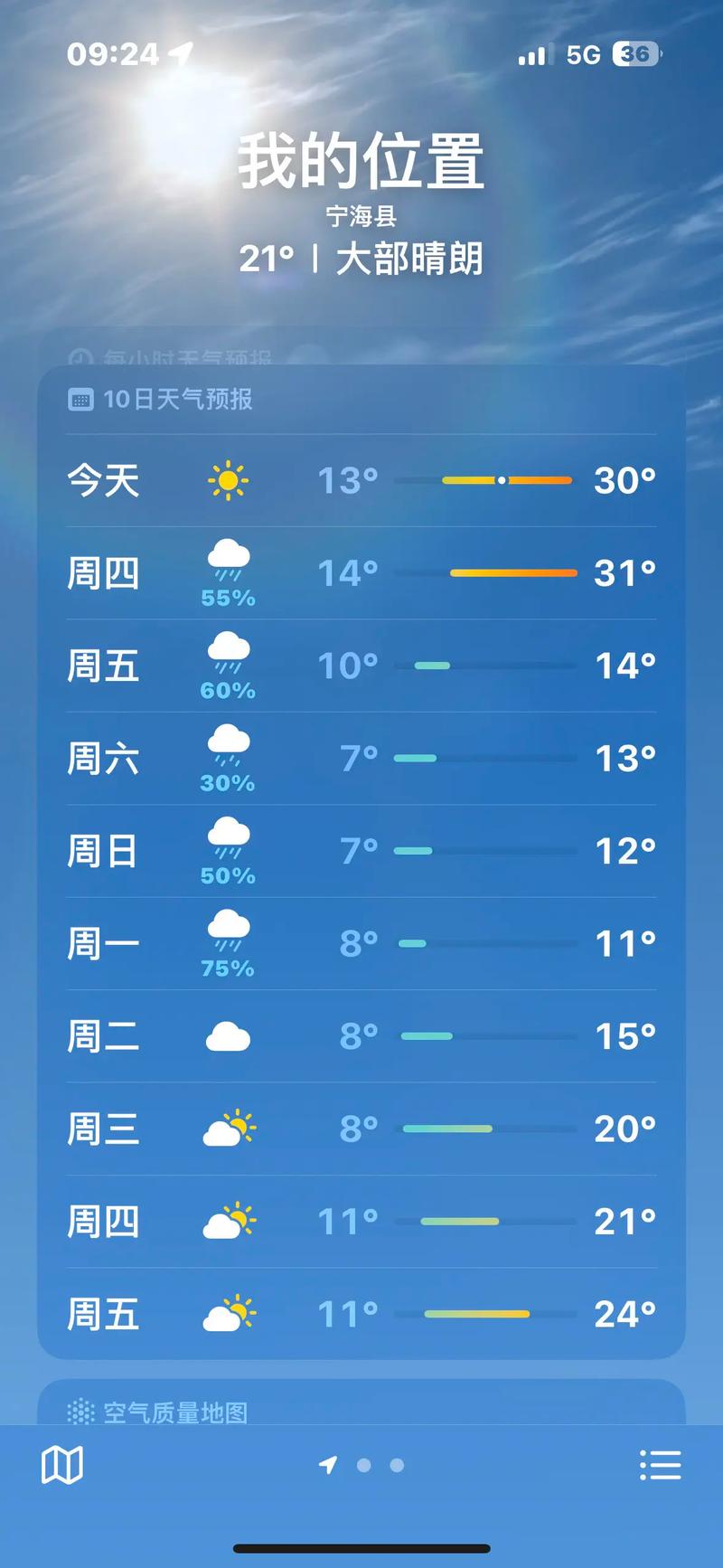Select the second page dot
723x1568 pixels.
364,1464
